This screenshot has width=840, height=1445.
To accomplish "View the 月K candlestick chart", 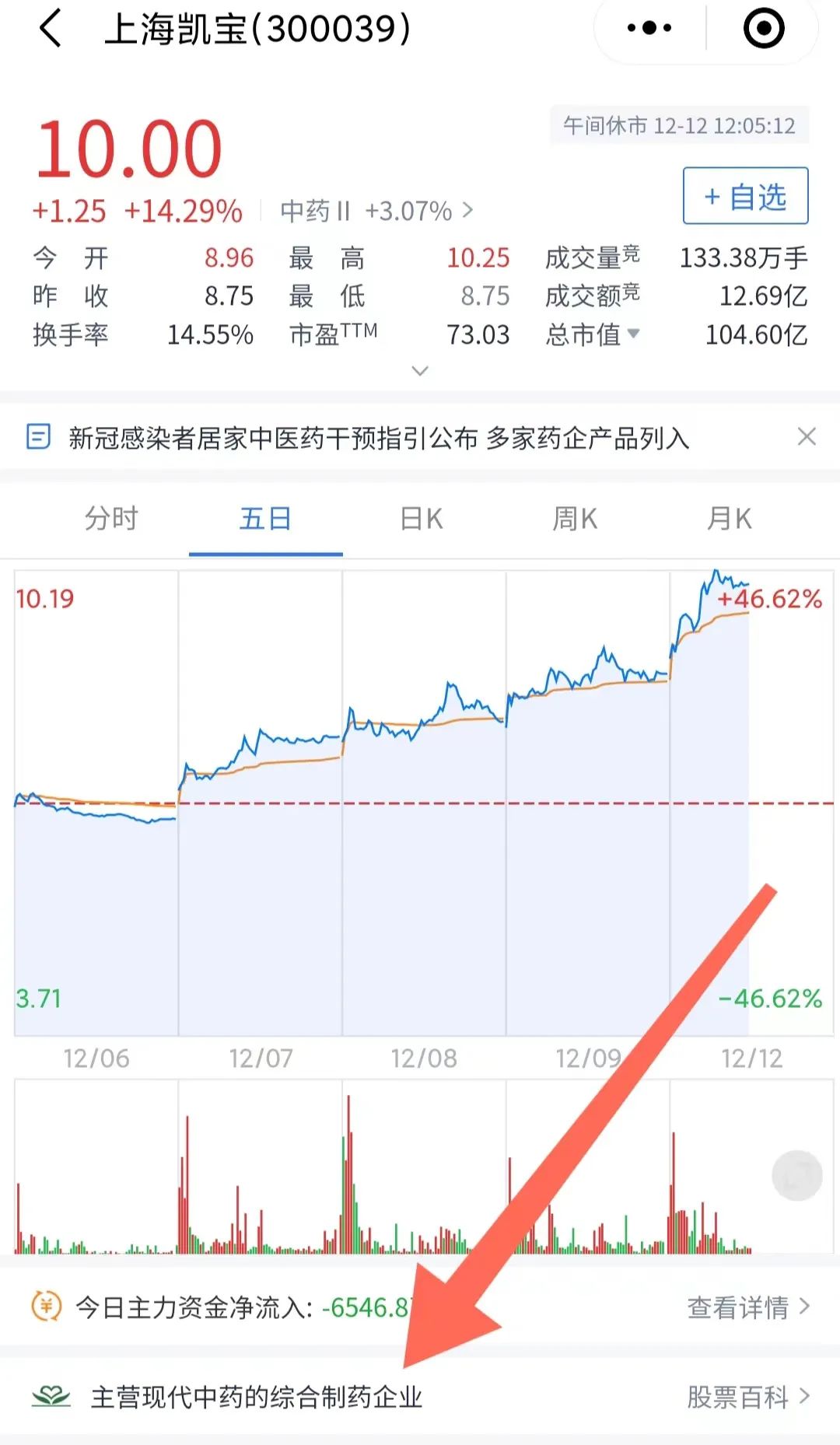I will click(x=729, y=518).
